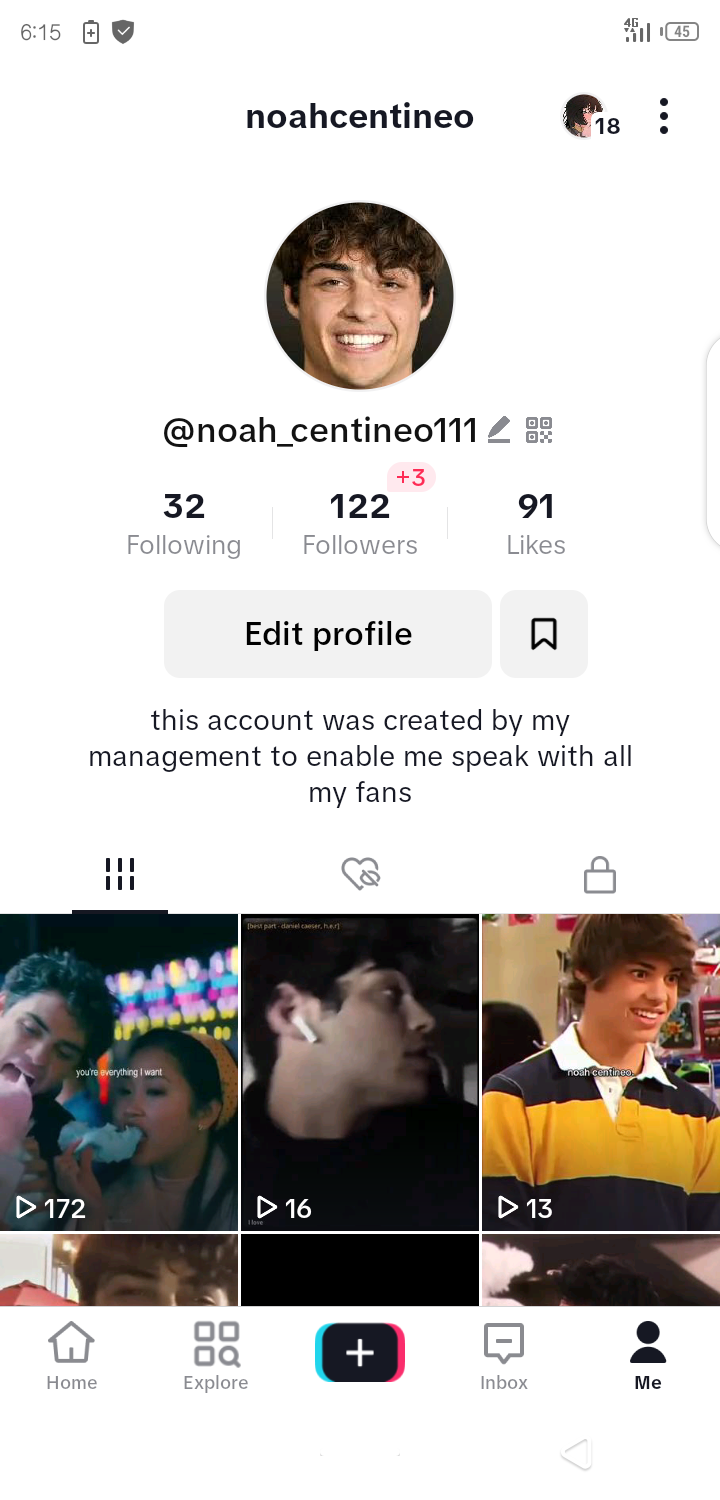Switch to the Explore tab
720x1500 pixels.
pyautogui.click(x=216, y=1356)
